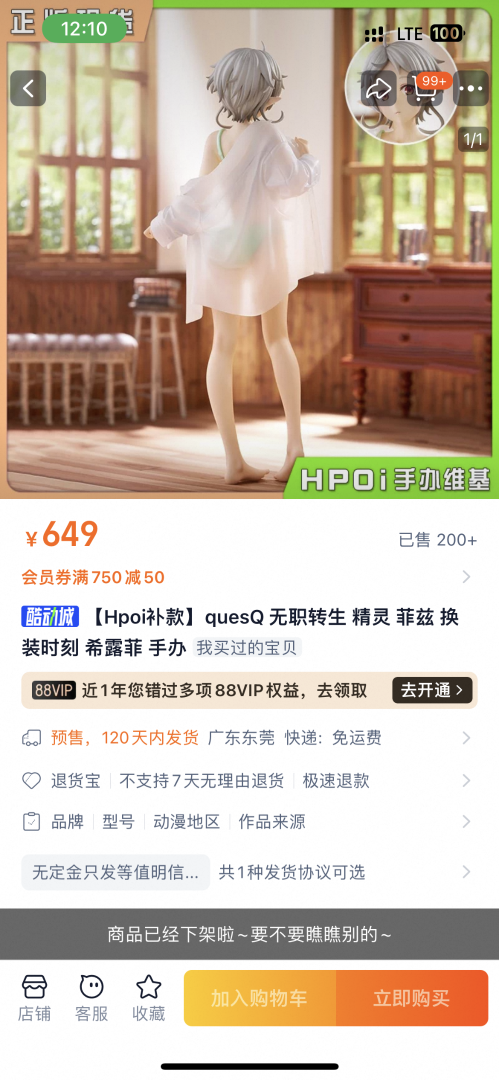Open the 发货协议 options row

[249, 873]
